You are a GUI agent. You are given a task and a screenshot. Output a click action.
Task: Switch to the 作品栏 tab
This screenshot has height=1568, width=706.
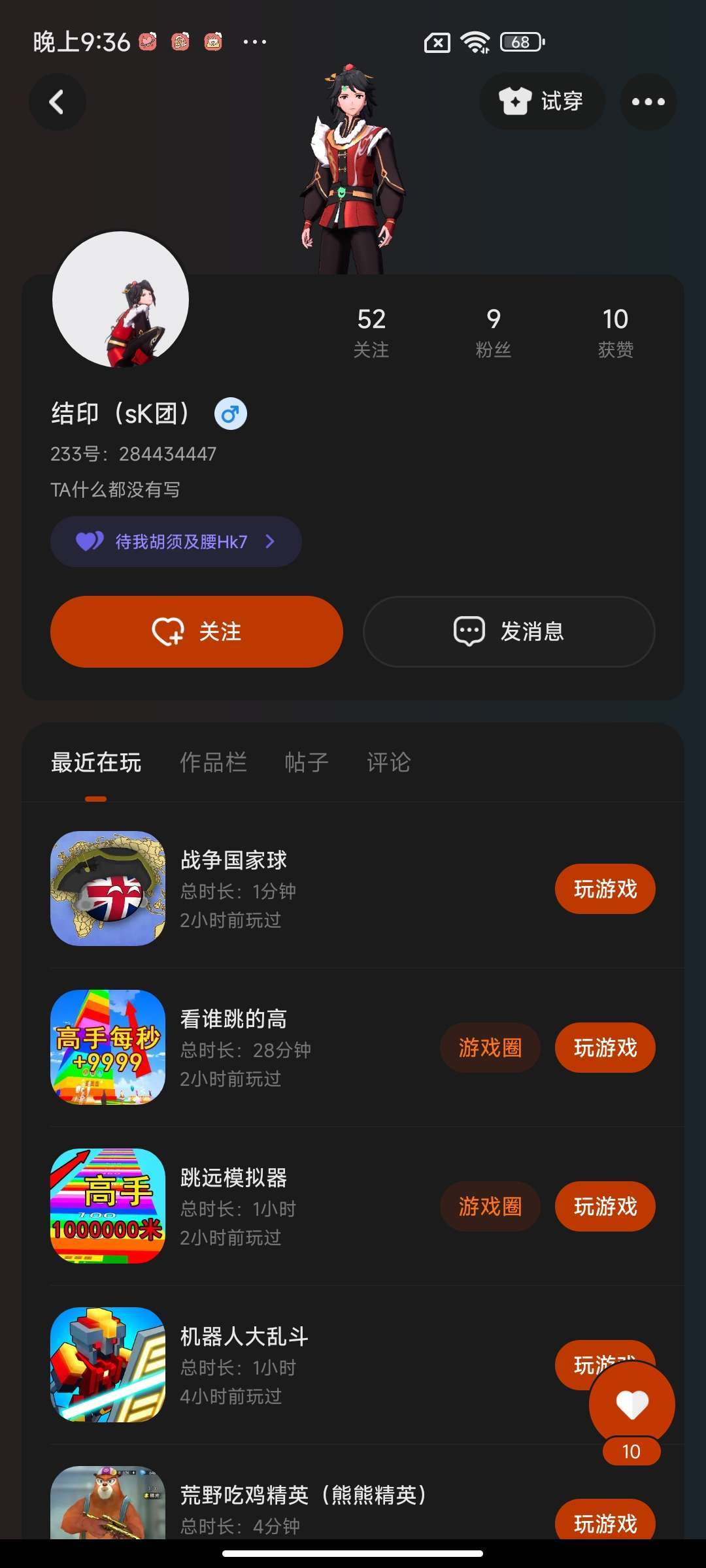tap(213, 762)
